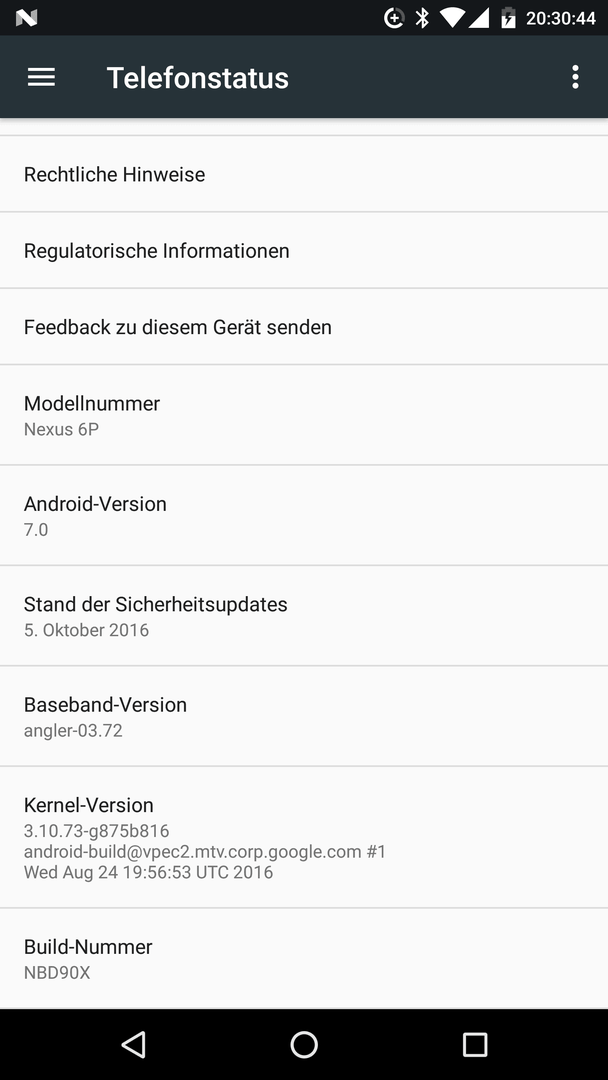
Task: Open Rechtliche Hinweise
Action: pos(304,174)
